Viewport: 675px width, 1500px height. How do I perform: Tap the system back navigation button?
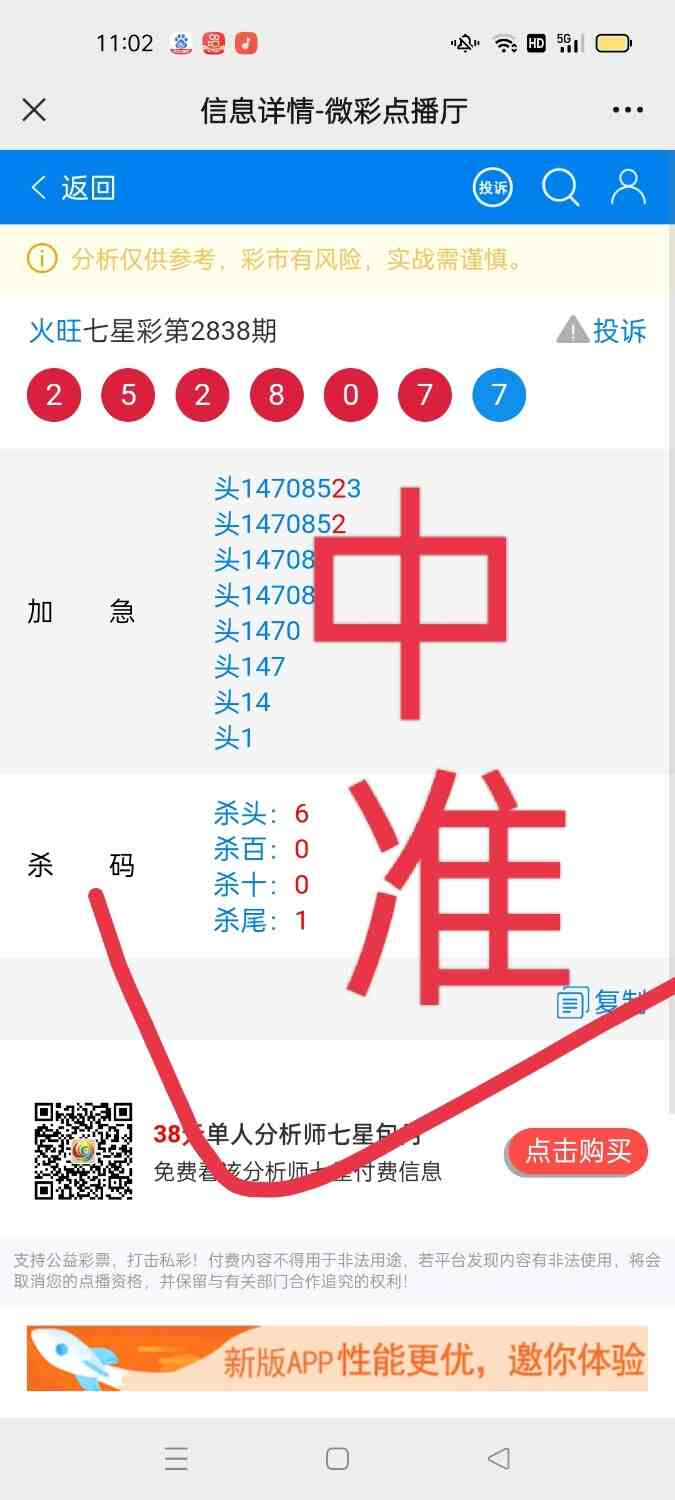pyautogui.click(x=498, y=1458)
